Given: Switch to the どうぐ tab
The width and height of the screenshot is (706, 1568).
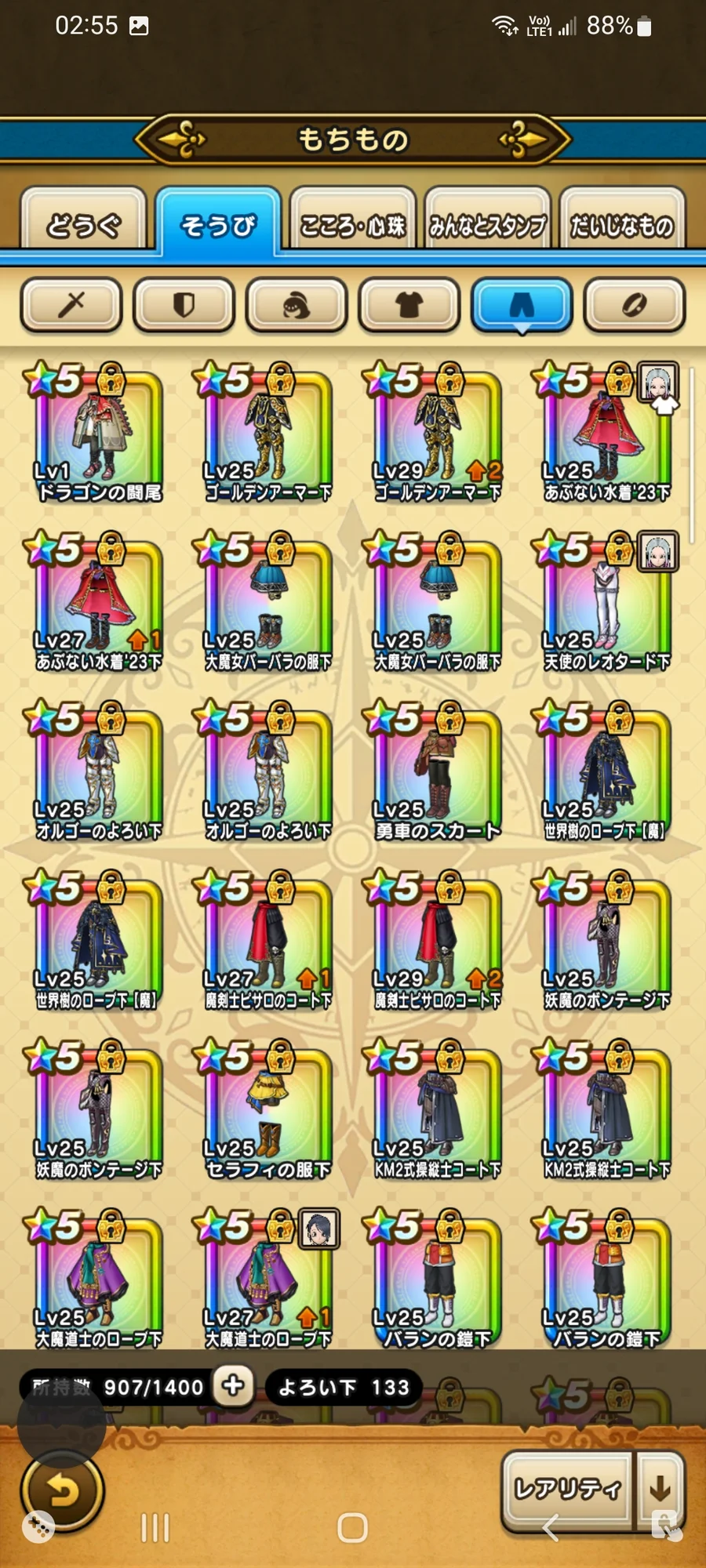Looking at the screenshot, I should point(84,225).
